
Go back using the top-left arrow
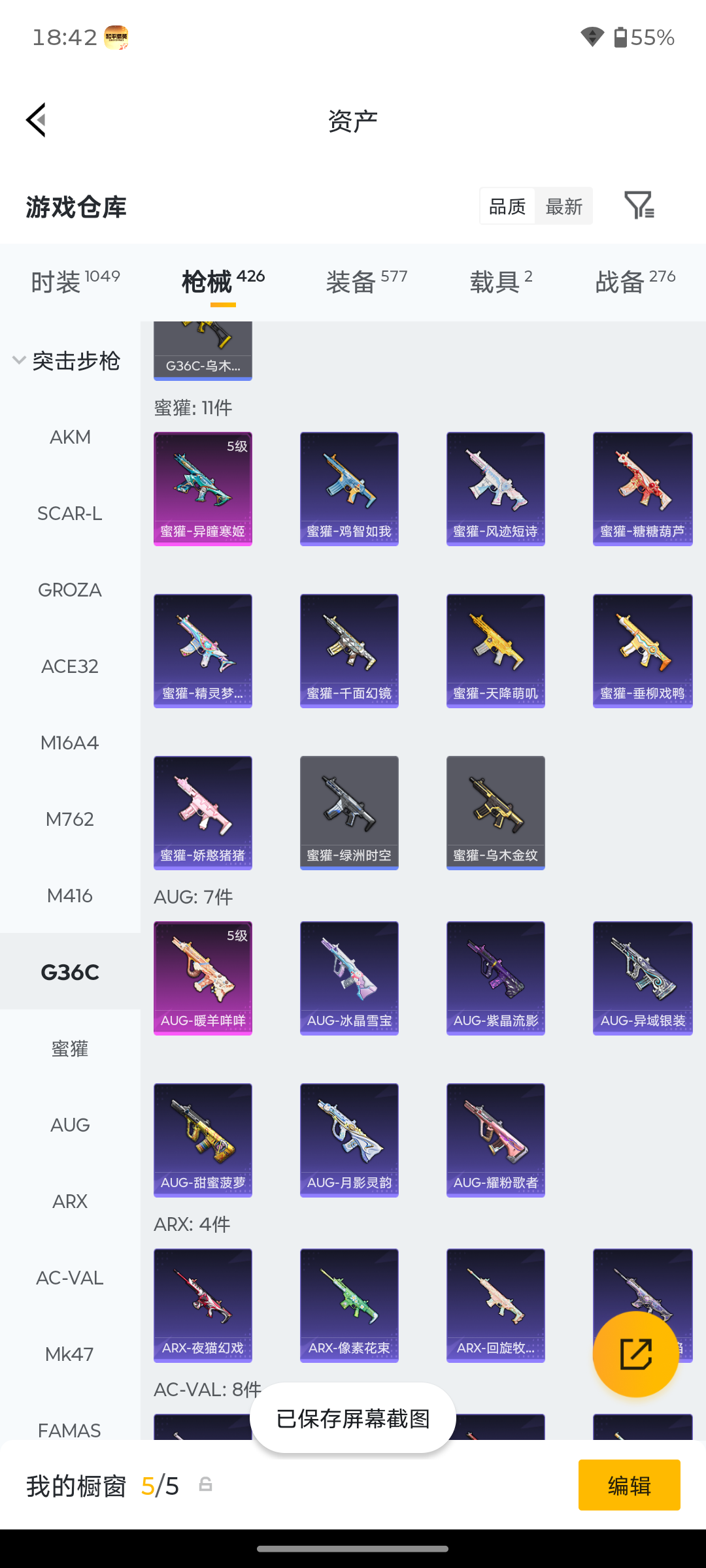pyautogui.click(x=37, y=120)
